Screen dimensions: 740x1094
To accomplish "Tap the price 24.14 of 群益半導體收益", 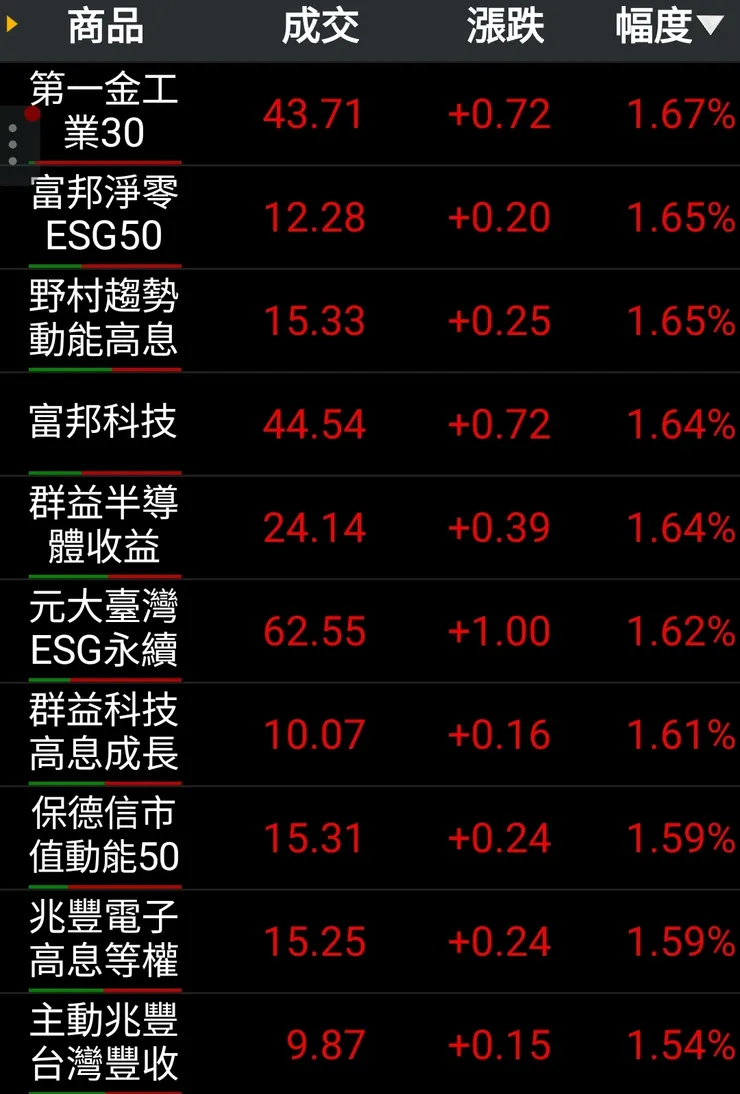I will (x=315, y=527).
